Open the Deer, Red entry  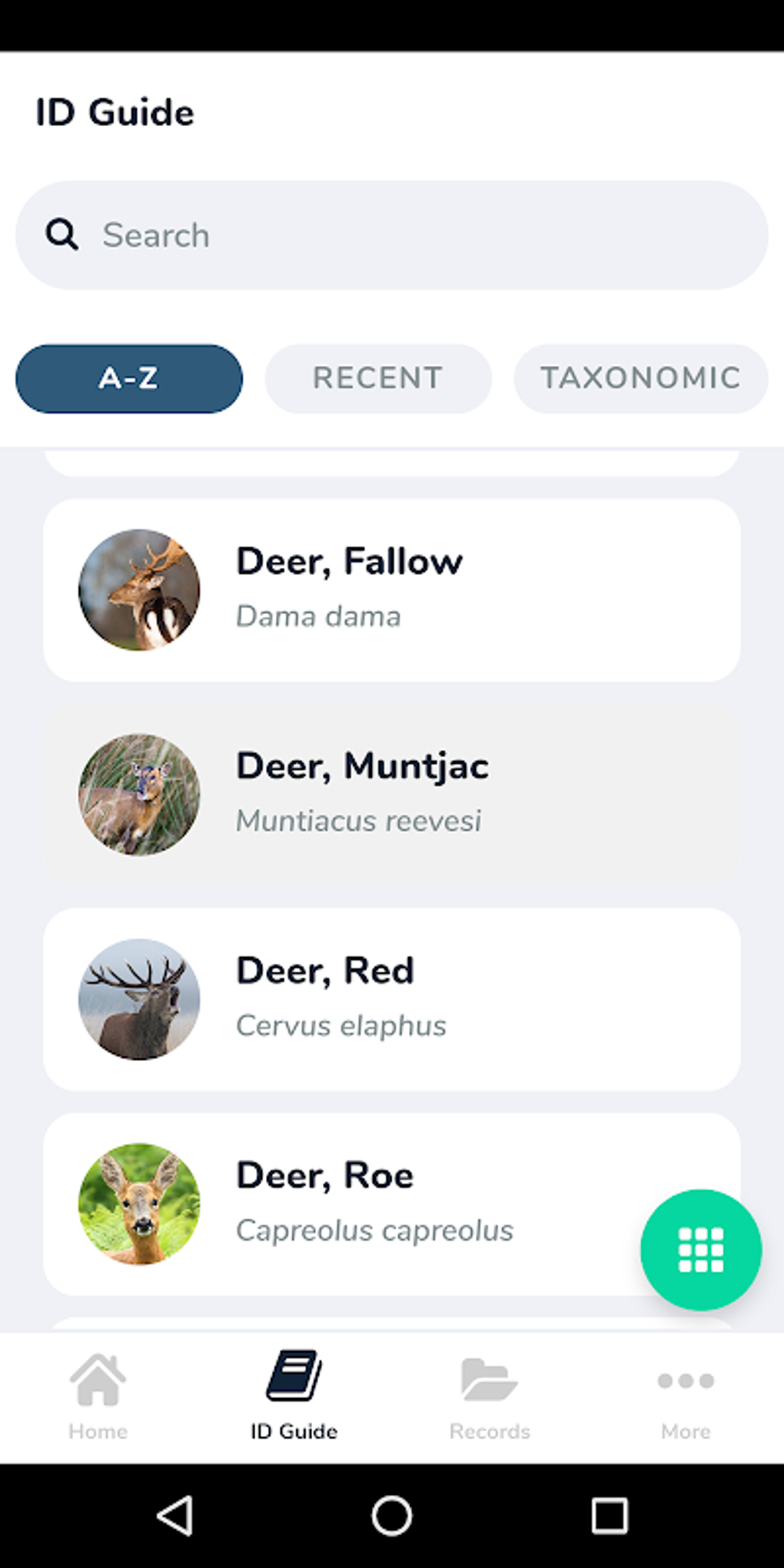[392, 996]
